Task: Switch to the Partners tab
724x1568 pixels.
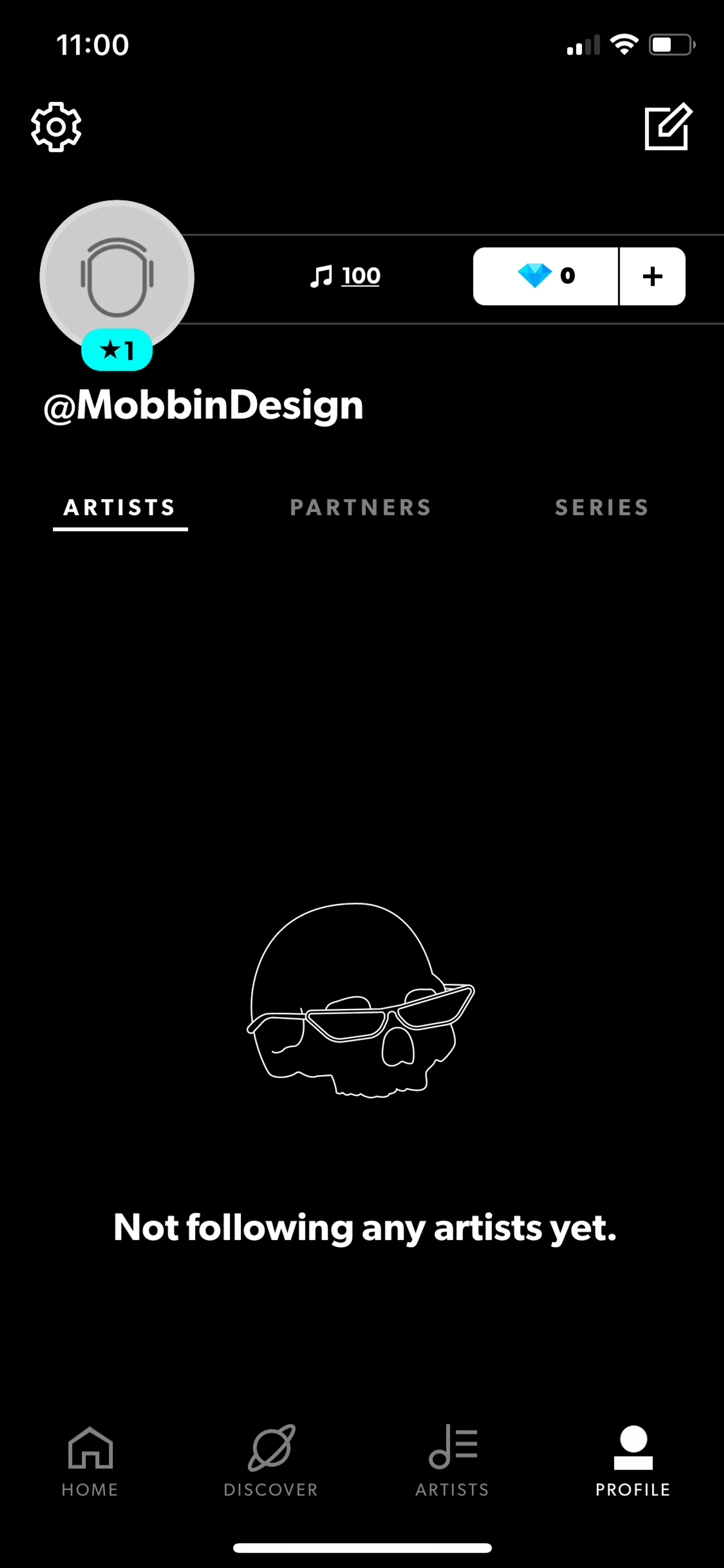Action: [x=361, y=508]
